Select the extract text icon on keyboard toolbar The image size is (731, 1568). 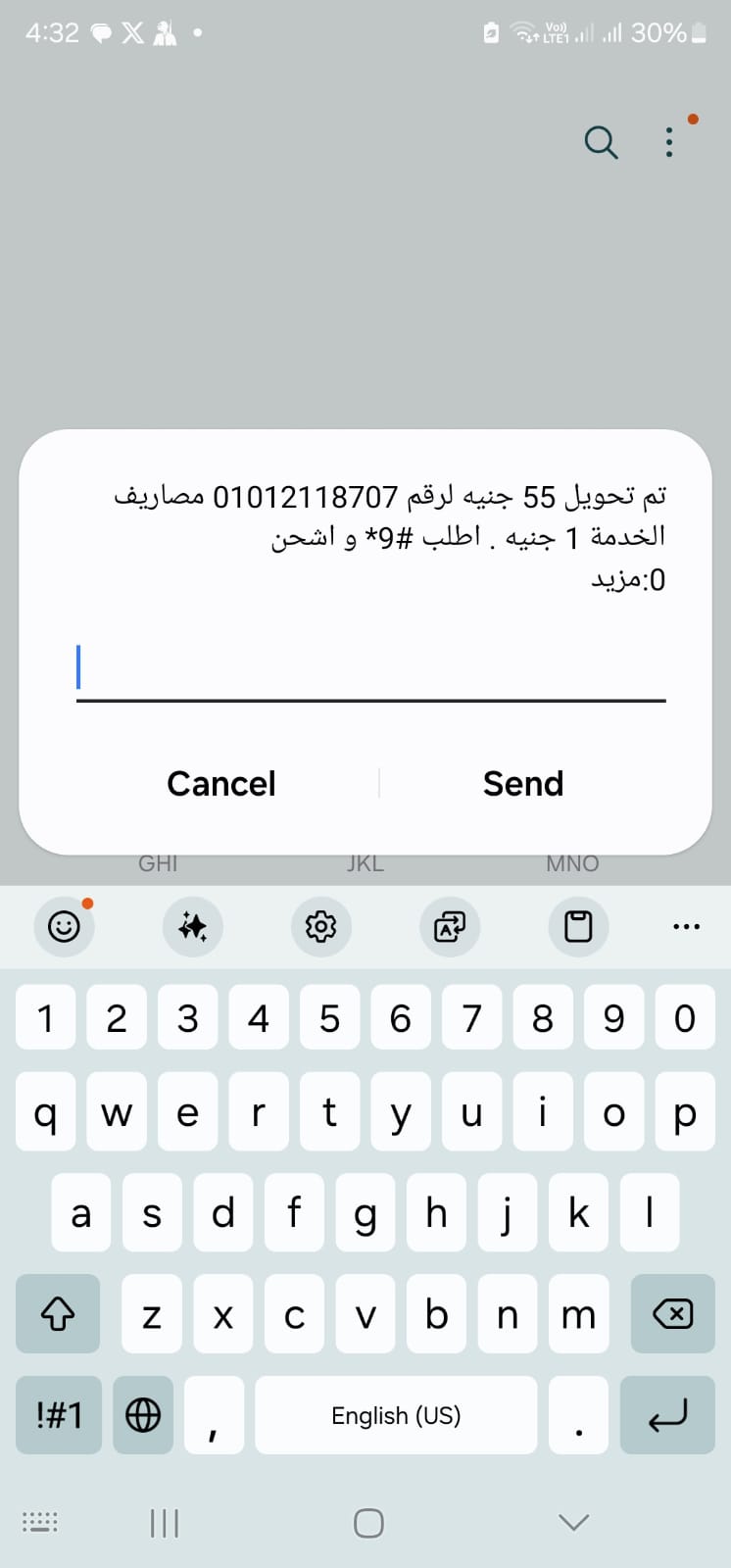450,926
